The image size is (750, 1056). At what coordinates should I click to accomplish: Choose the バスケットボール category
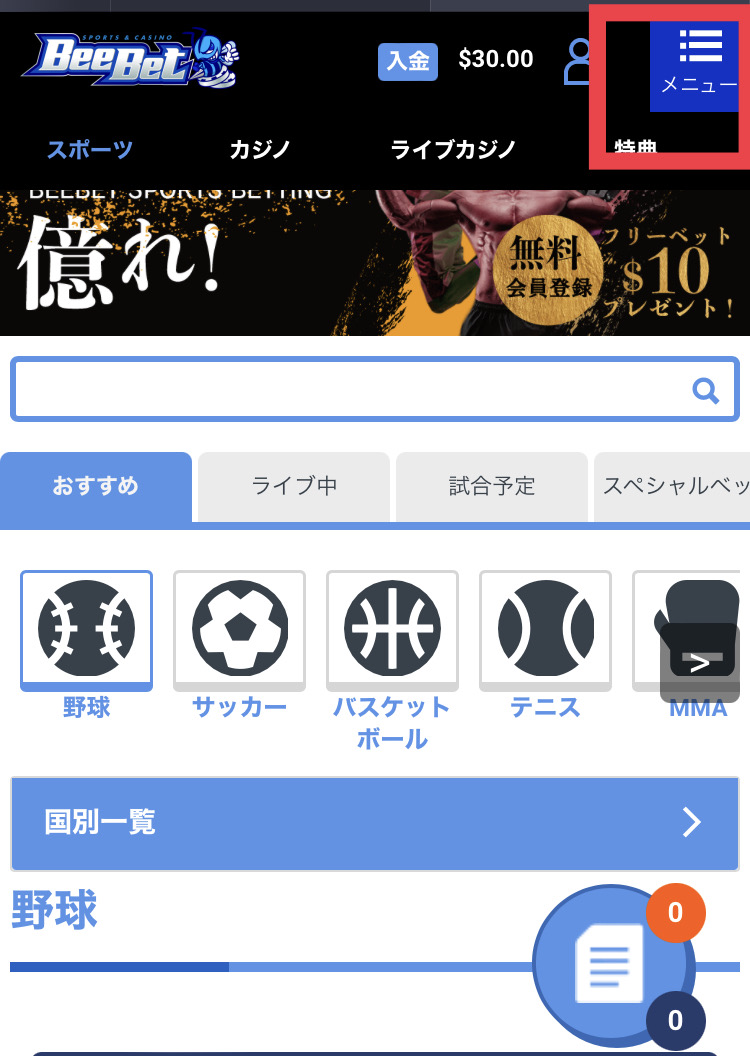click(392, 630)
